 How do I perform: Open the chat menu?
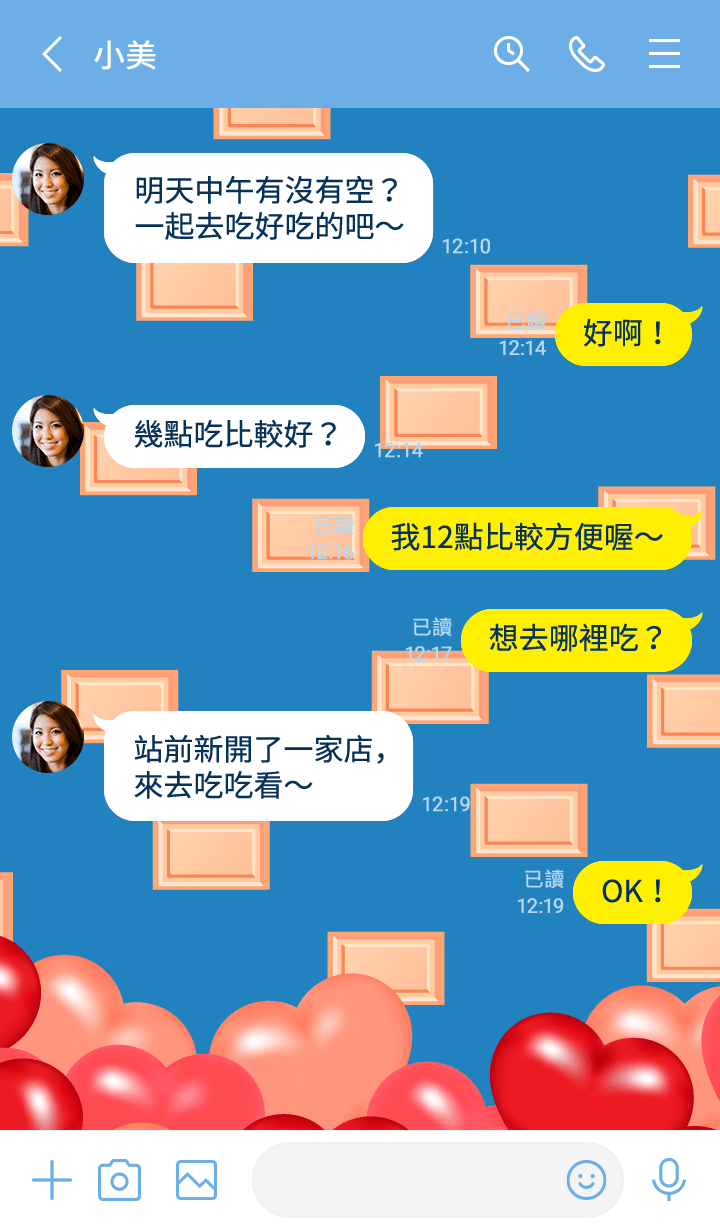664,54
